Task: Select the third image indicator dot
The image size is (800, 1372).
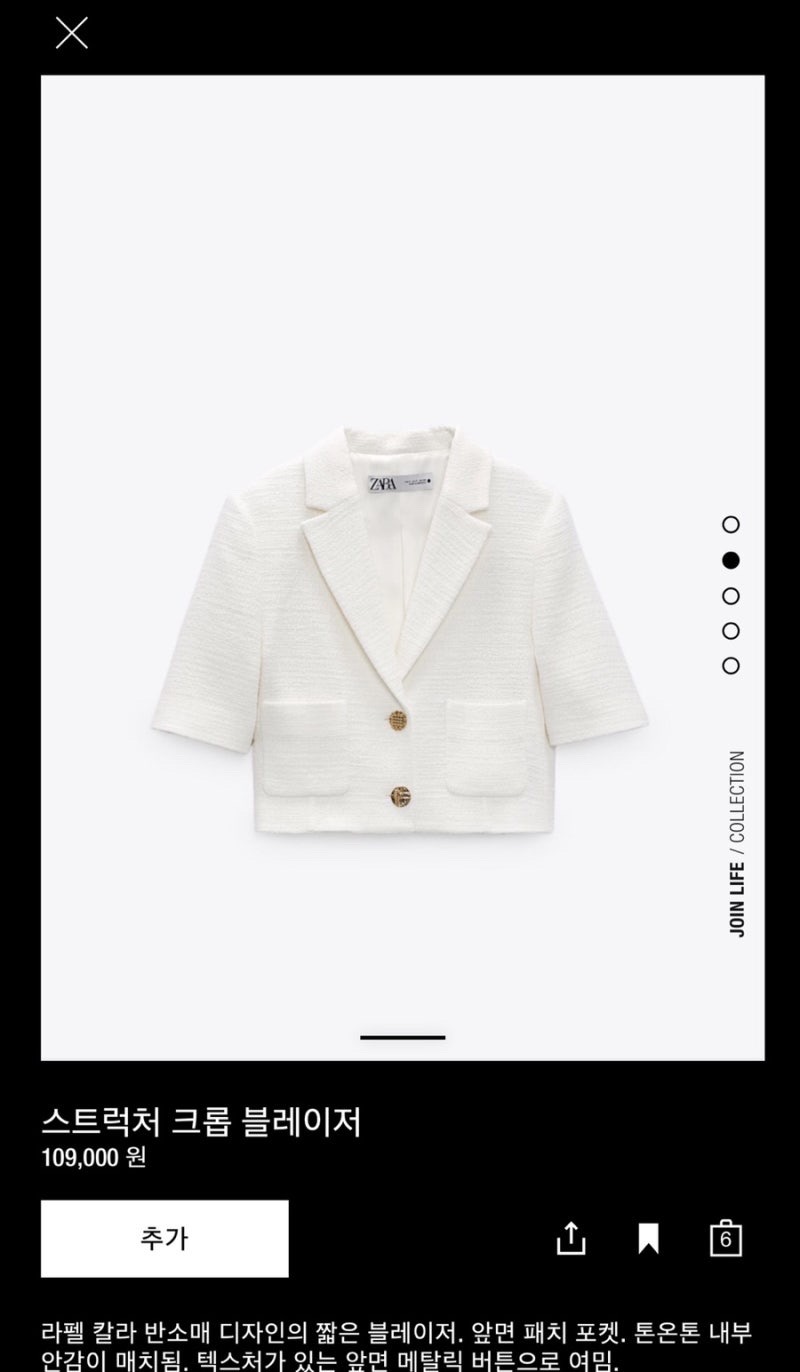Action: click(x=731, y=596)
